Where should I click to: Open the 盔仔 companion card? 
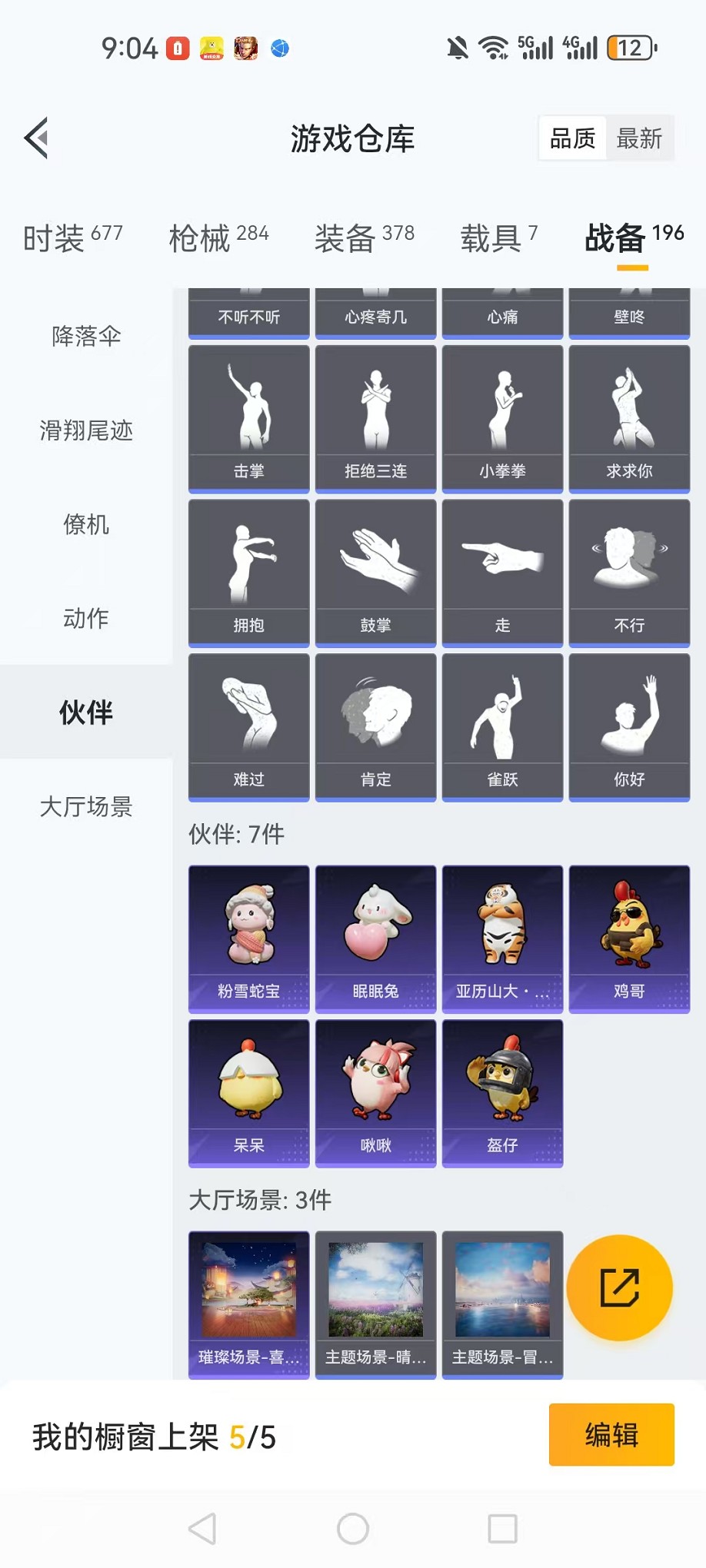tap(502, 1093)
